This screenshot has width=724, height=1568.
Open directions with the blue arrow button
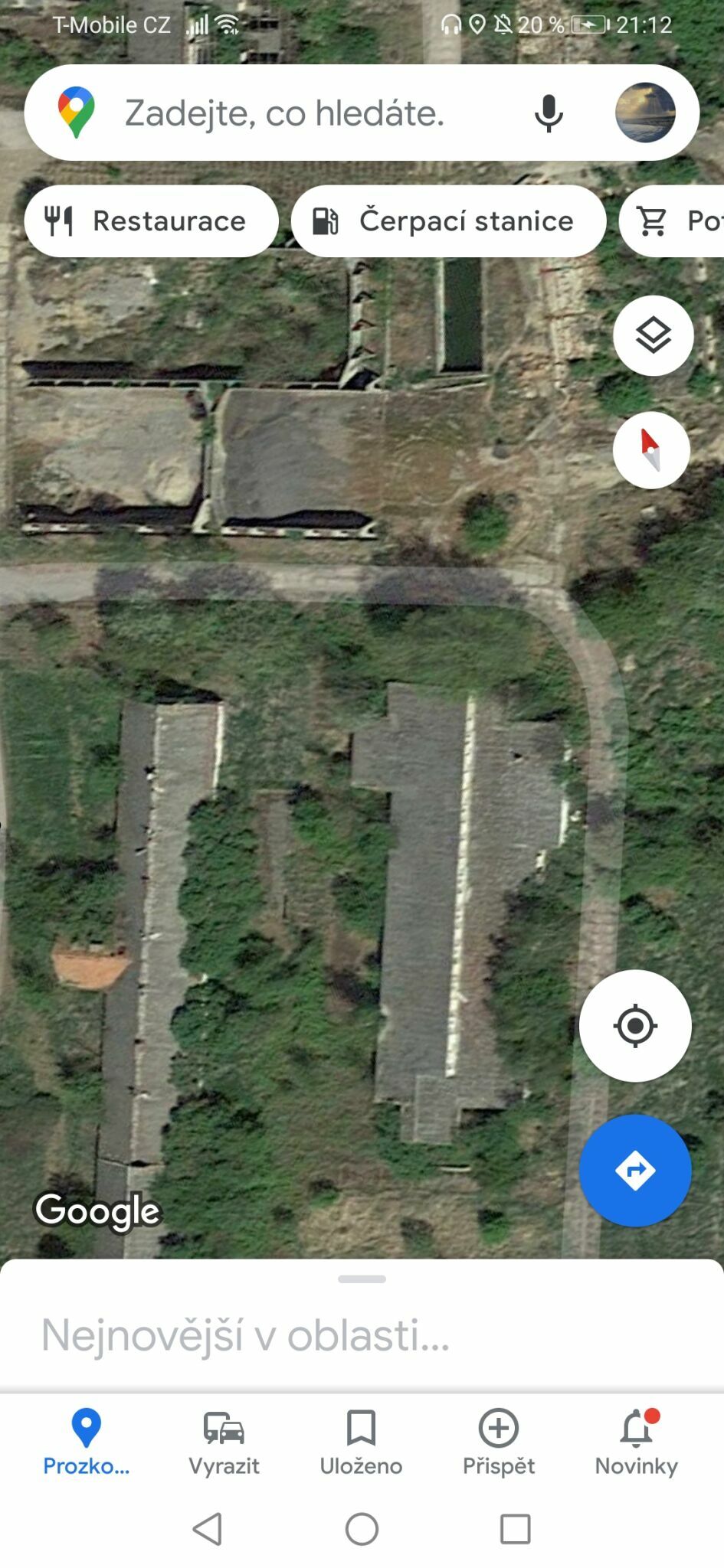tap(635, 1171)
